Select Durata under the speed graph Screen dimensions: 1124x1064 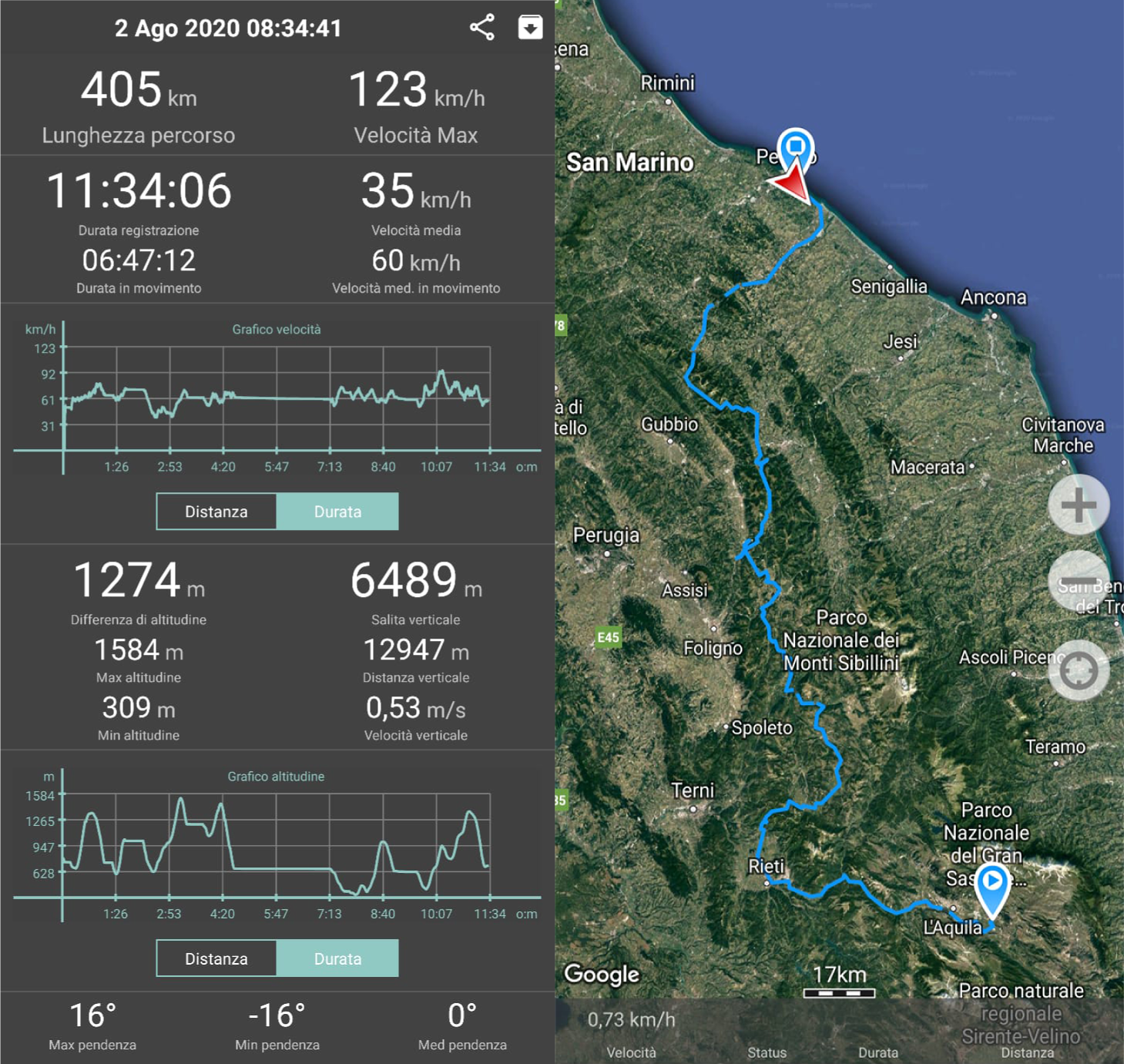pyautogui.click(x=337, y=512)
